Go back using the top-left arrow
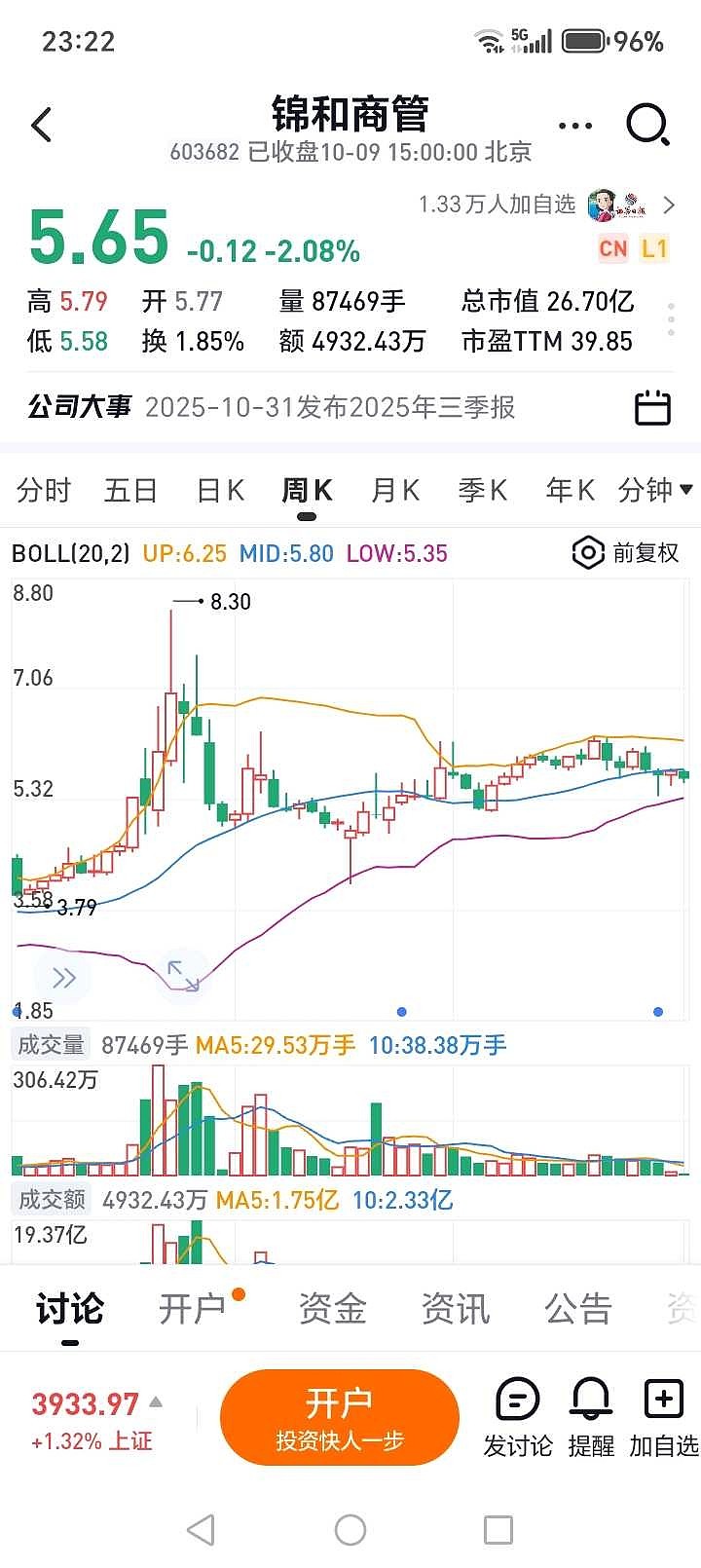This screenshot has width=701, height=1568. click(41, 126)
